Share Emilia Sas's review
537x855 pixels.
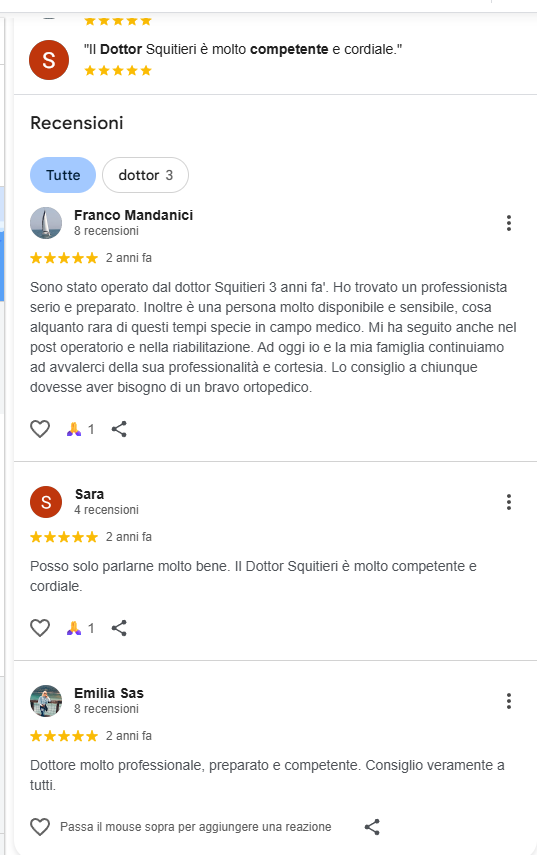[372, 827]
